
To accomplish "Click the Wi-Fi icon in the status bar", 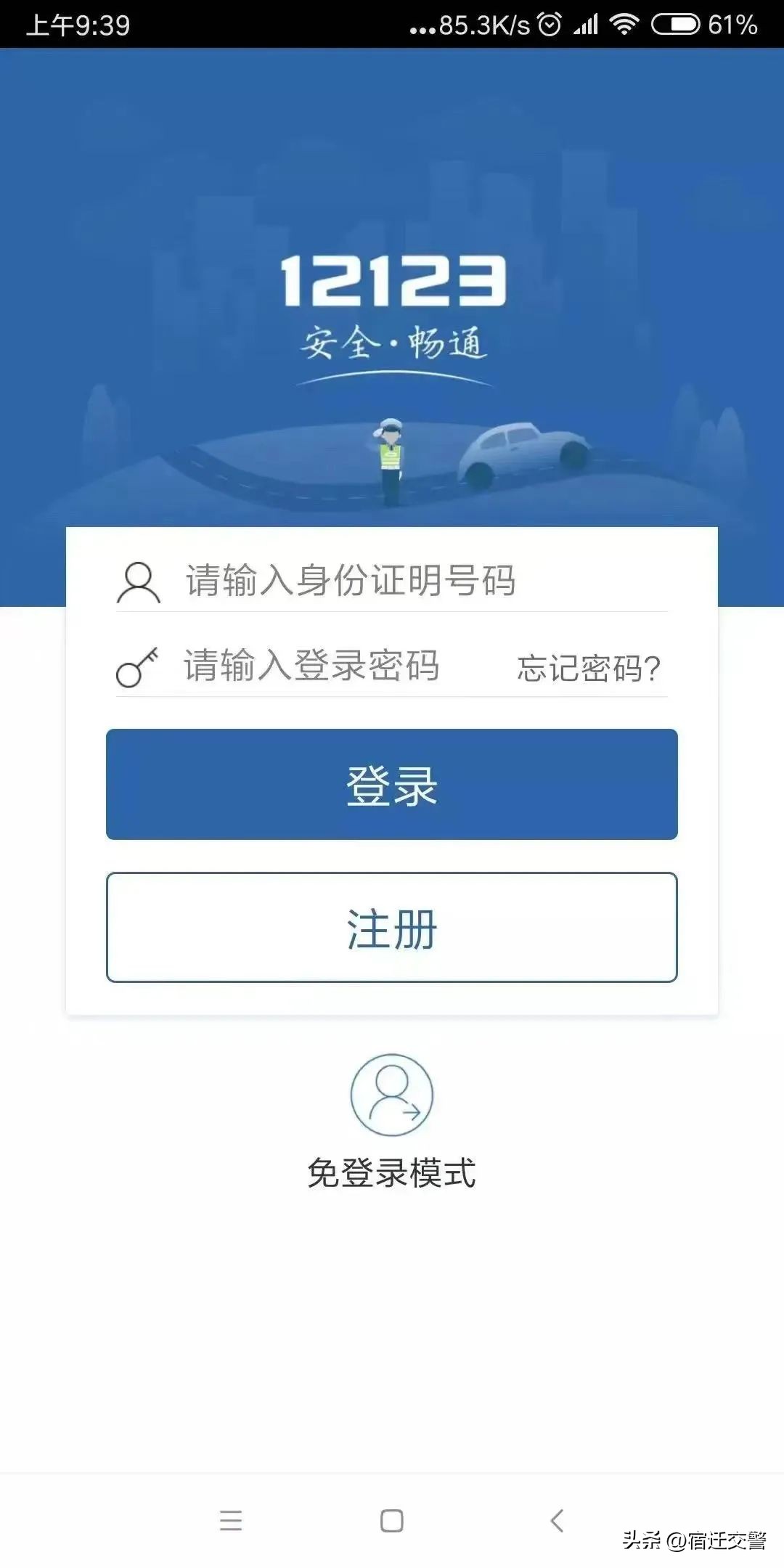I will (626, 23).
